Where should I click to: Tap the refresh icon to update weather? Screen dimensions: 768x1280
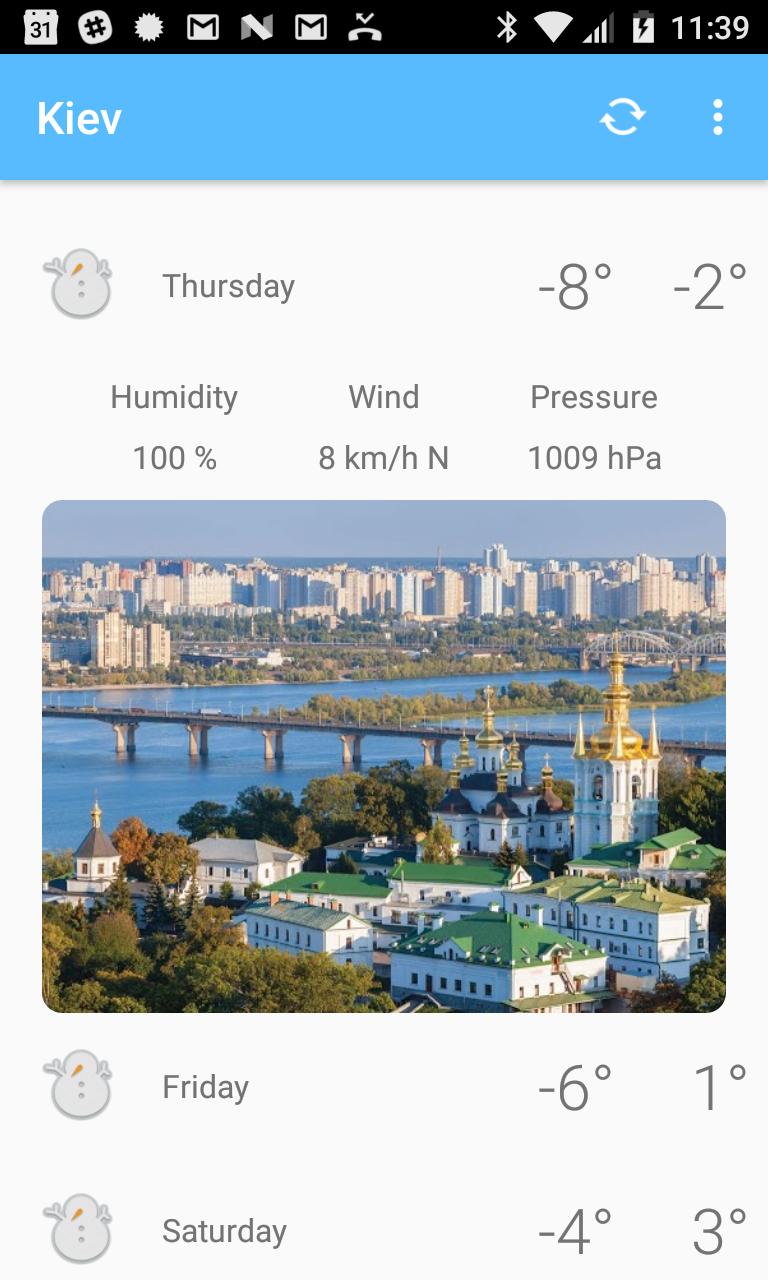[x=621, y=116]
